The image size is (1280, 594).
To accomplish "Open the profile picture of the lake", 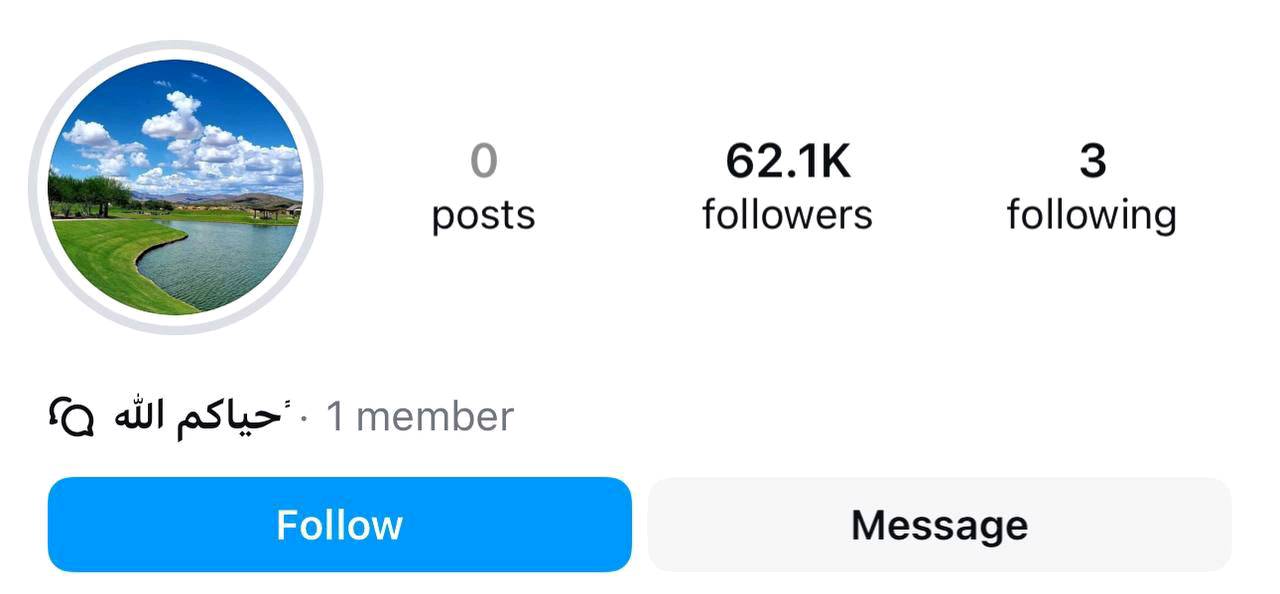I will [176, 187].
